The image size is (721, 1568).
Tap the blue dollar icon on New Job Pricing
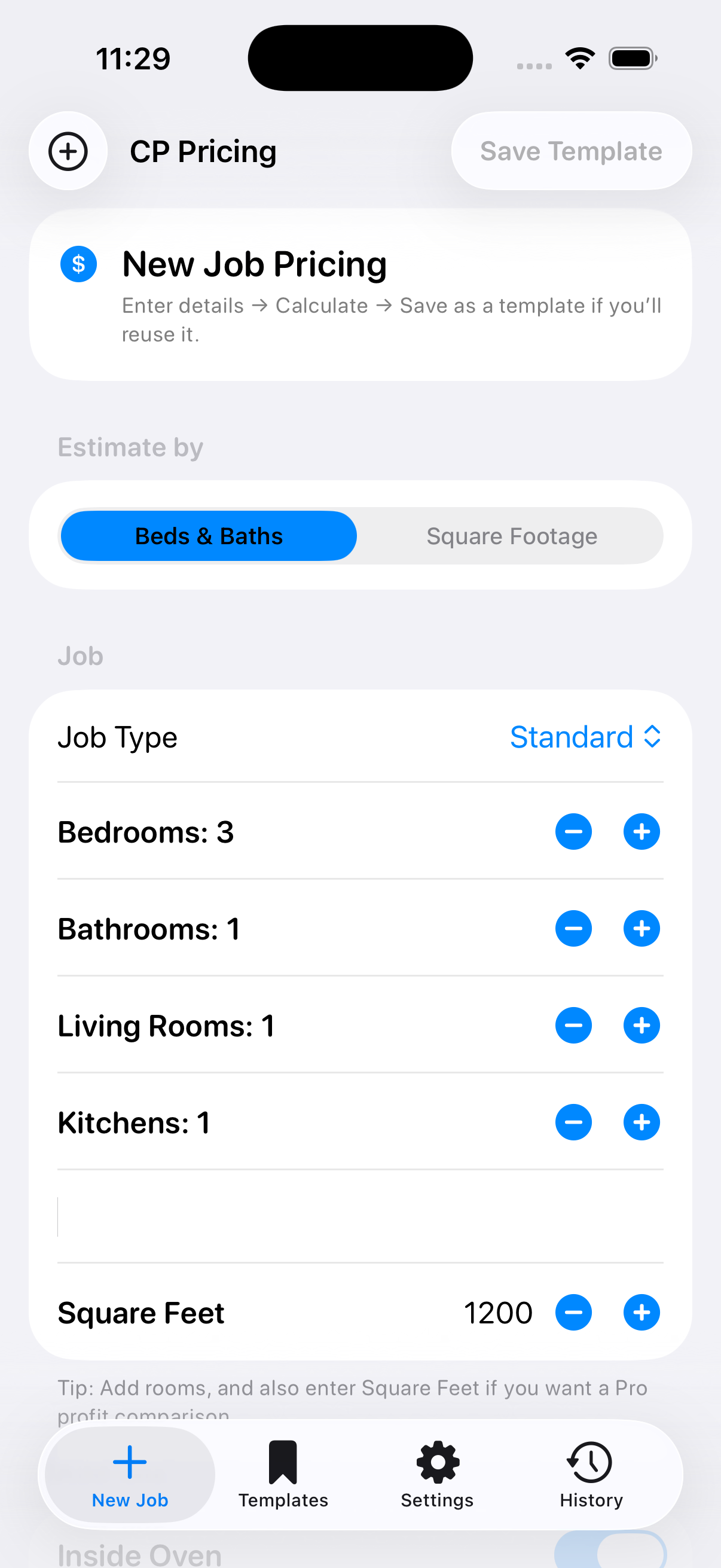pos(78,264)
